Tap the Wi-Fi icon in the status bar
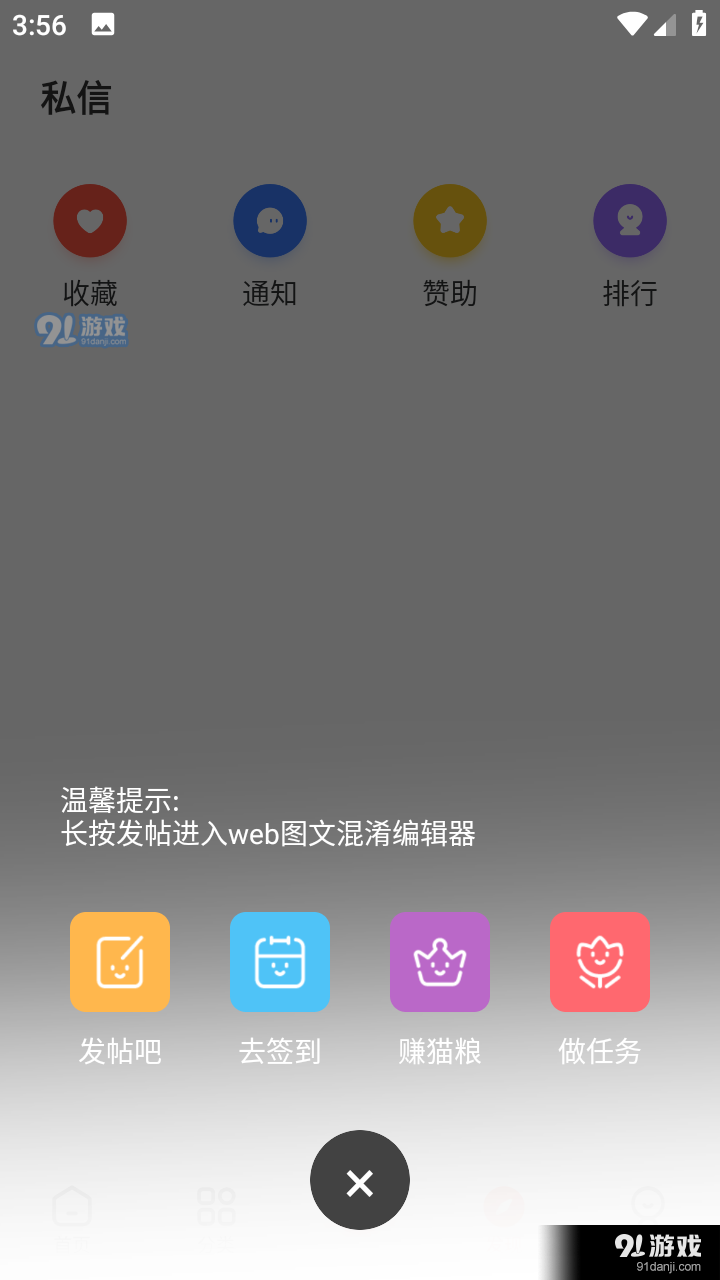Screen dimensions: 720x1280 [x=632, y=25]
